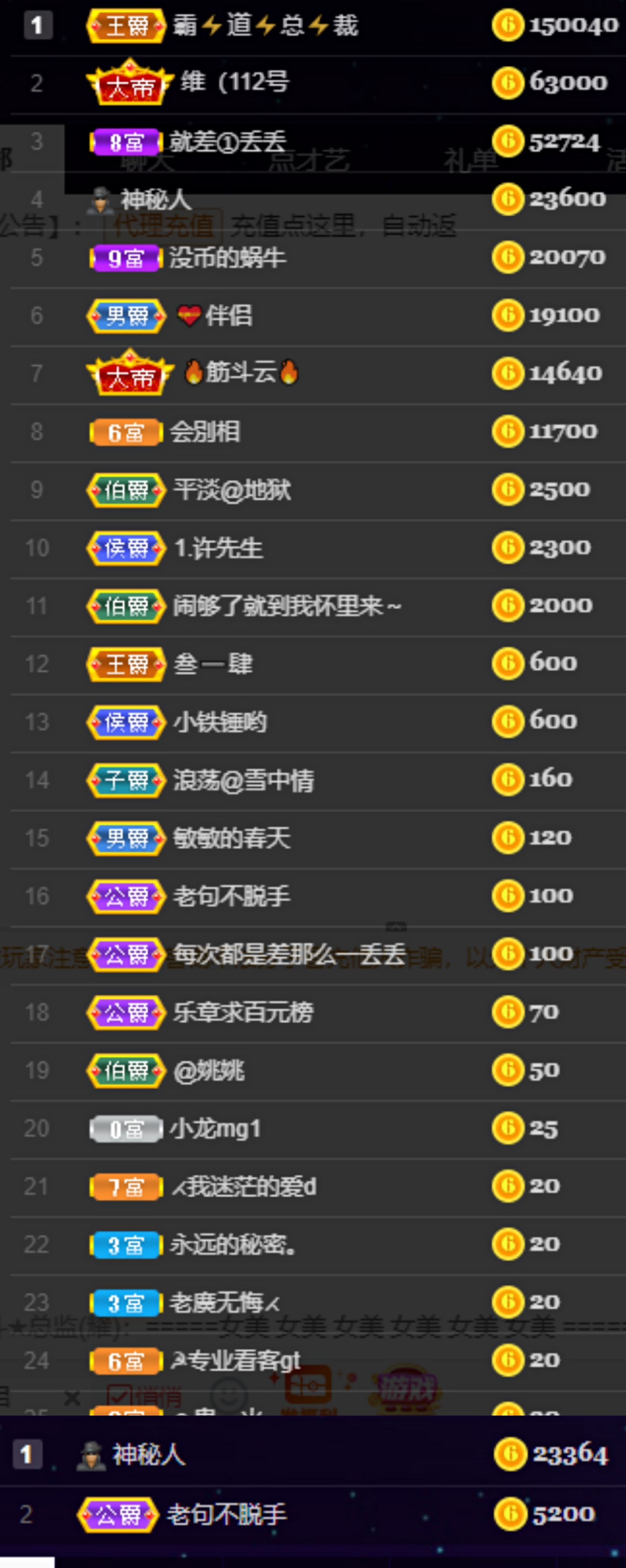
Task: Select 乐章求百元榜 user
Action: click(x=243, y=1011)
